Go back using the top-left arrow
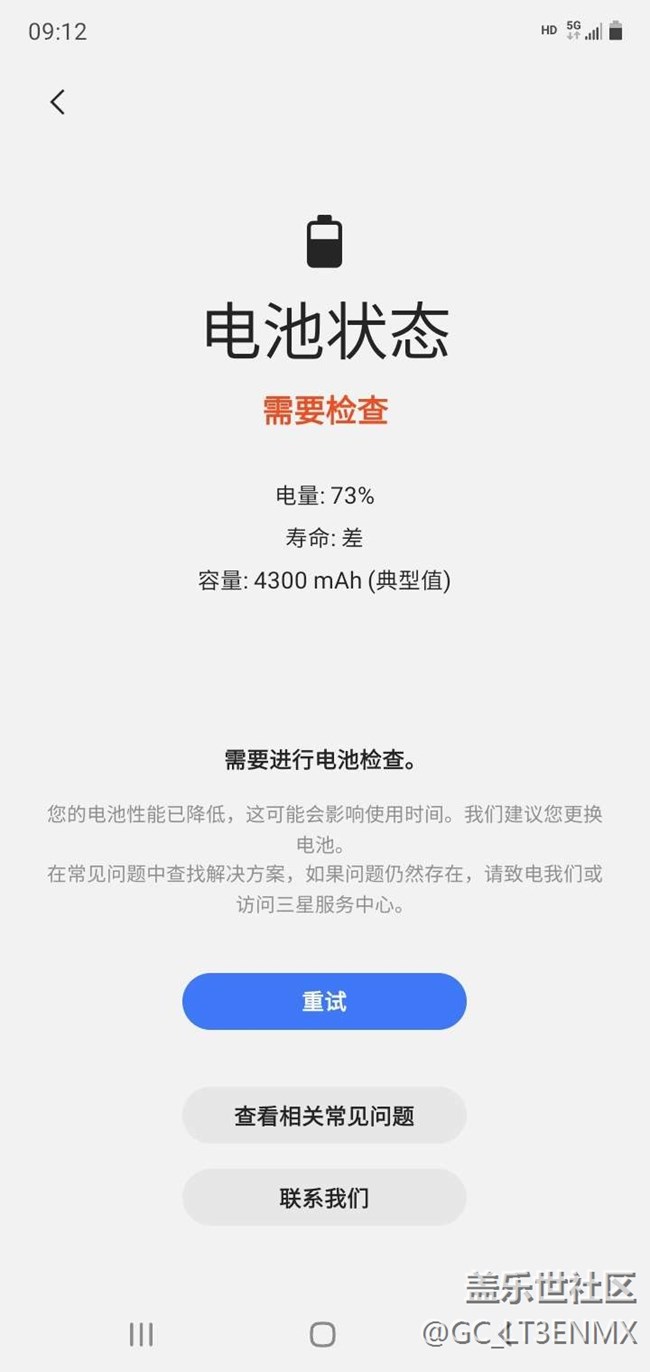 click(58, 101)
